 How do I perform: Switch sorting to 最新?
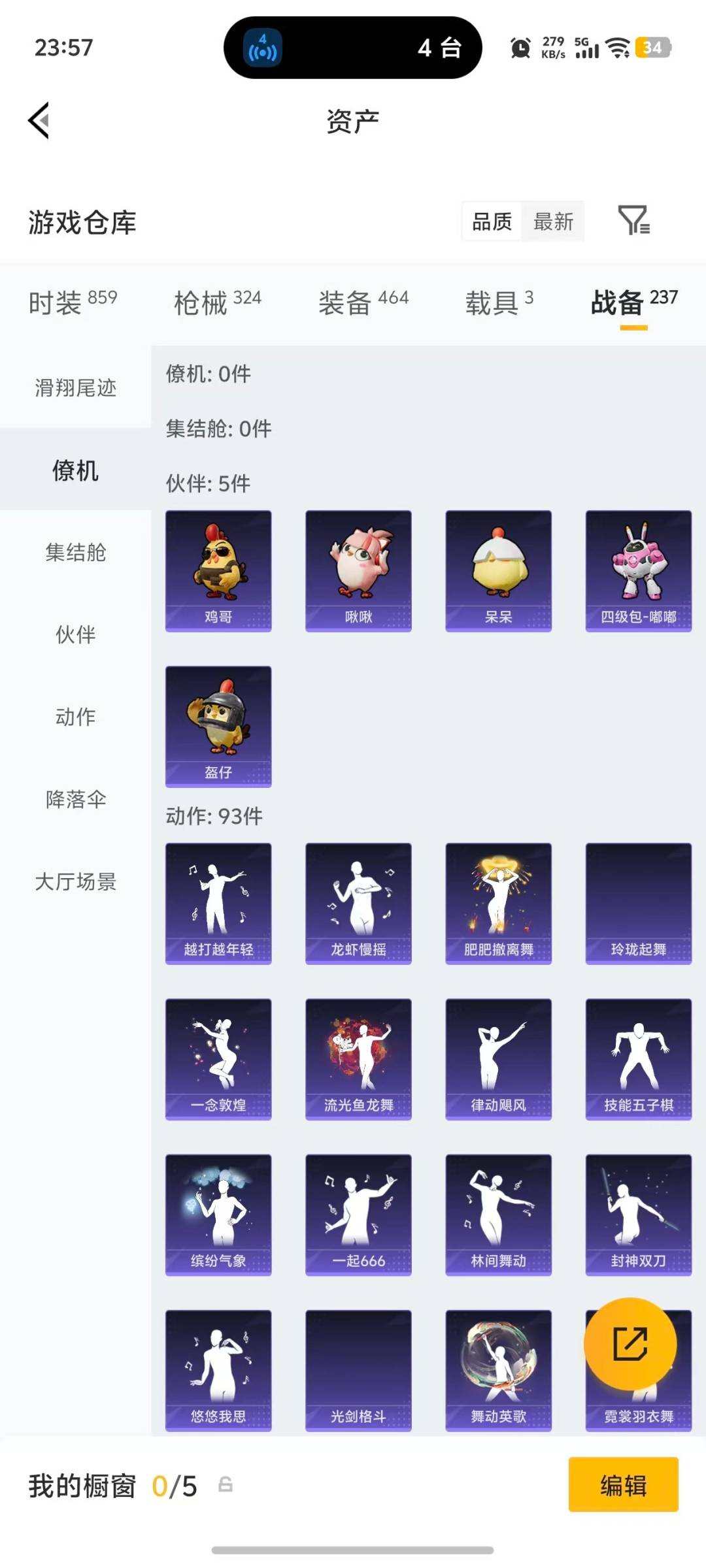[553, 223]
